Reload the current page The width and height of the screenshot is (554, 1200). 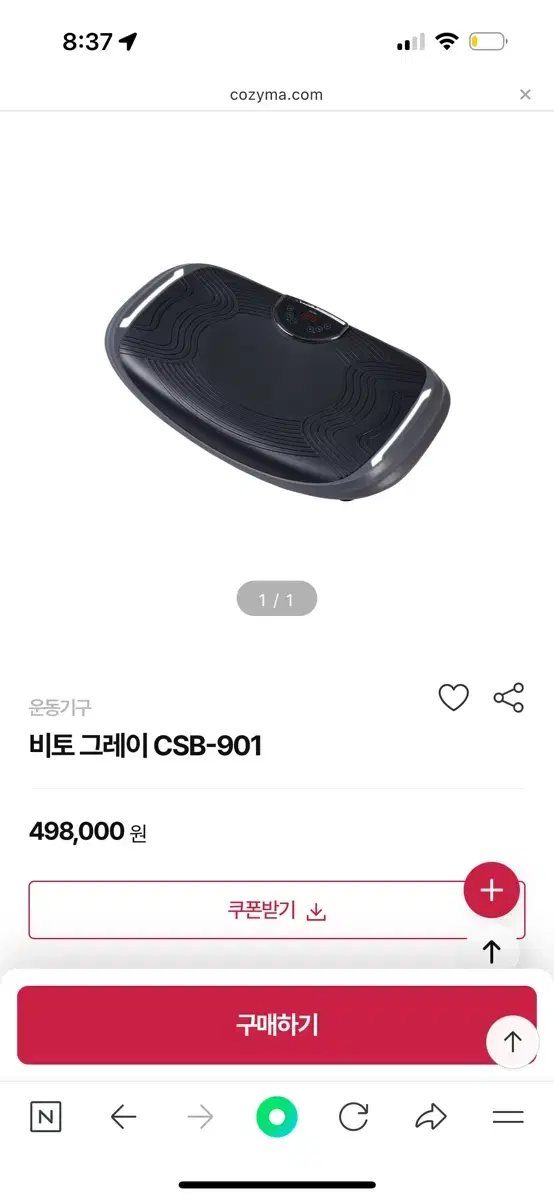354,1117
